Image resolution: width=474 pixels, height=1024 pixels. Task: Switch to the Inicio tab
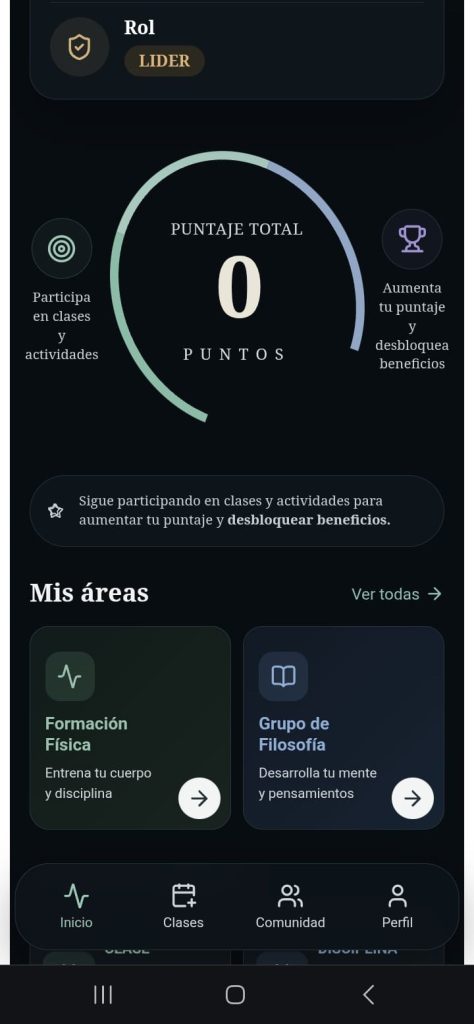[x=76, y=906]
